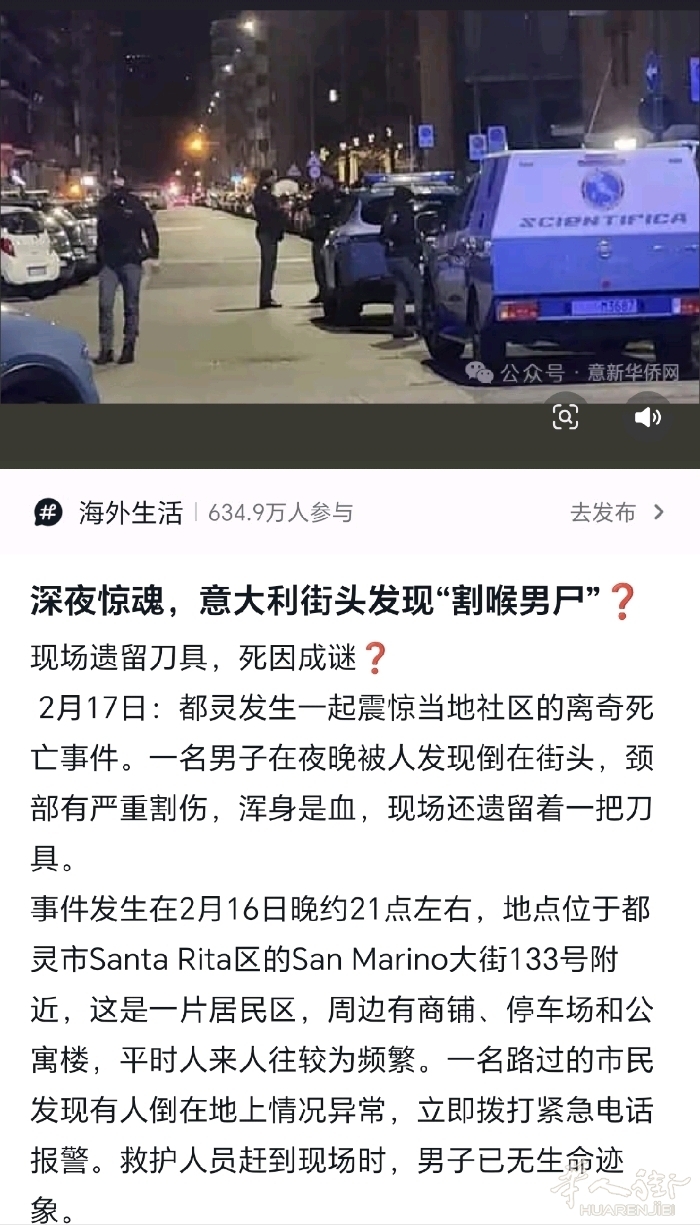Mute or unmute the sound
This screenshot has width=700, height=1225.
(648, 417)
